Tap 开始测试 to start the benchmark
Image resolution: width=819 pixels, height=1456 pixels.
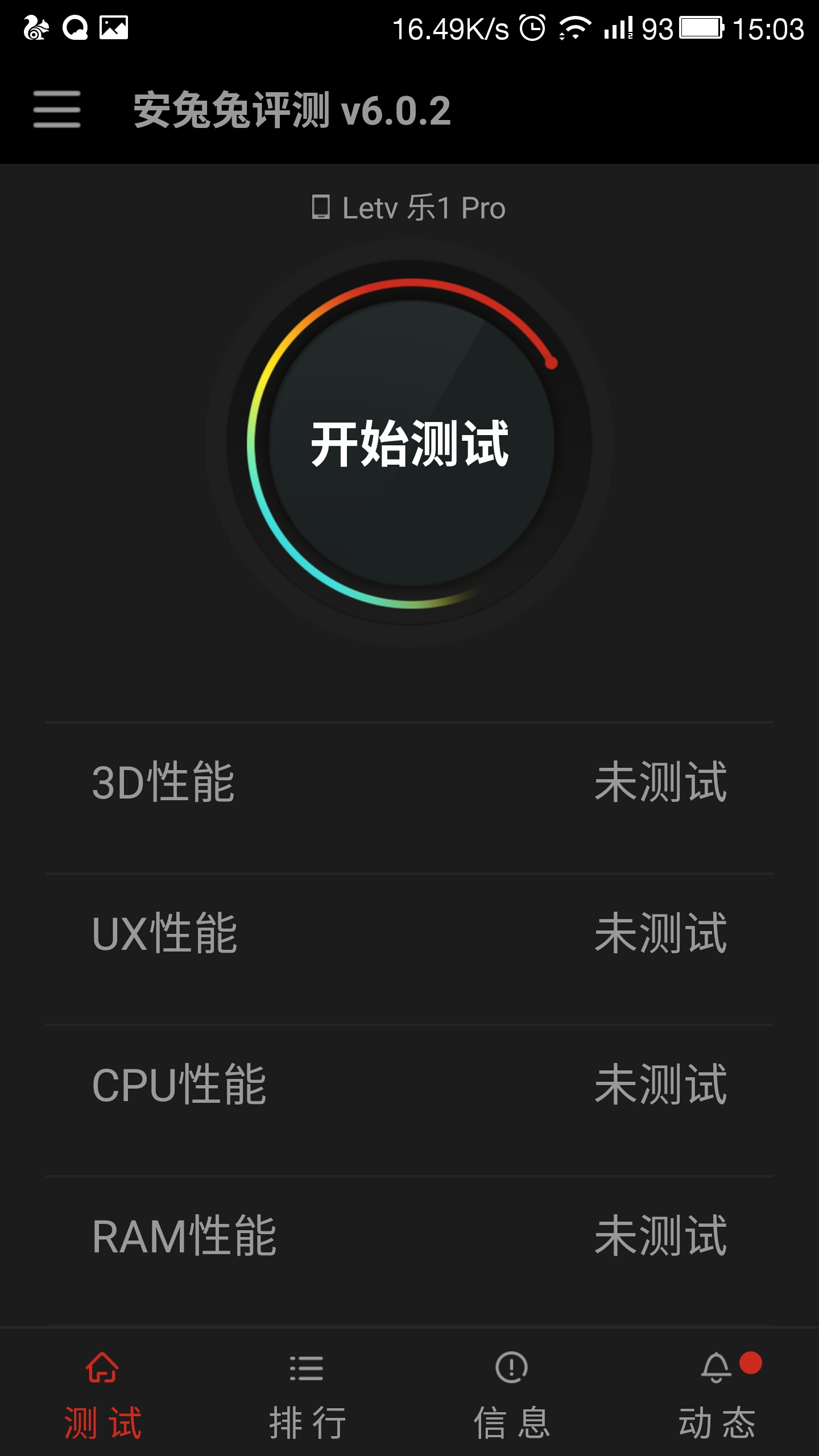point(409,443)
